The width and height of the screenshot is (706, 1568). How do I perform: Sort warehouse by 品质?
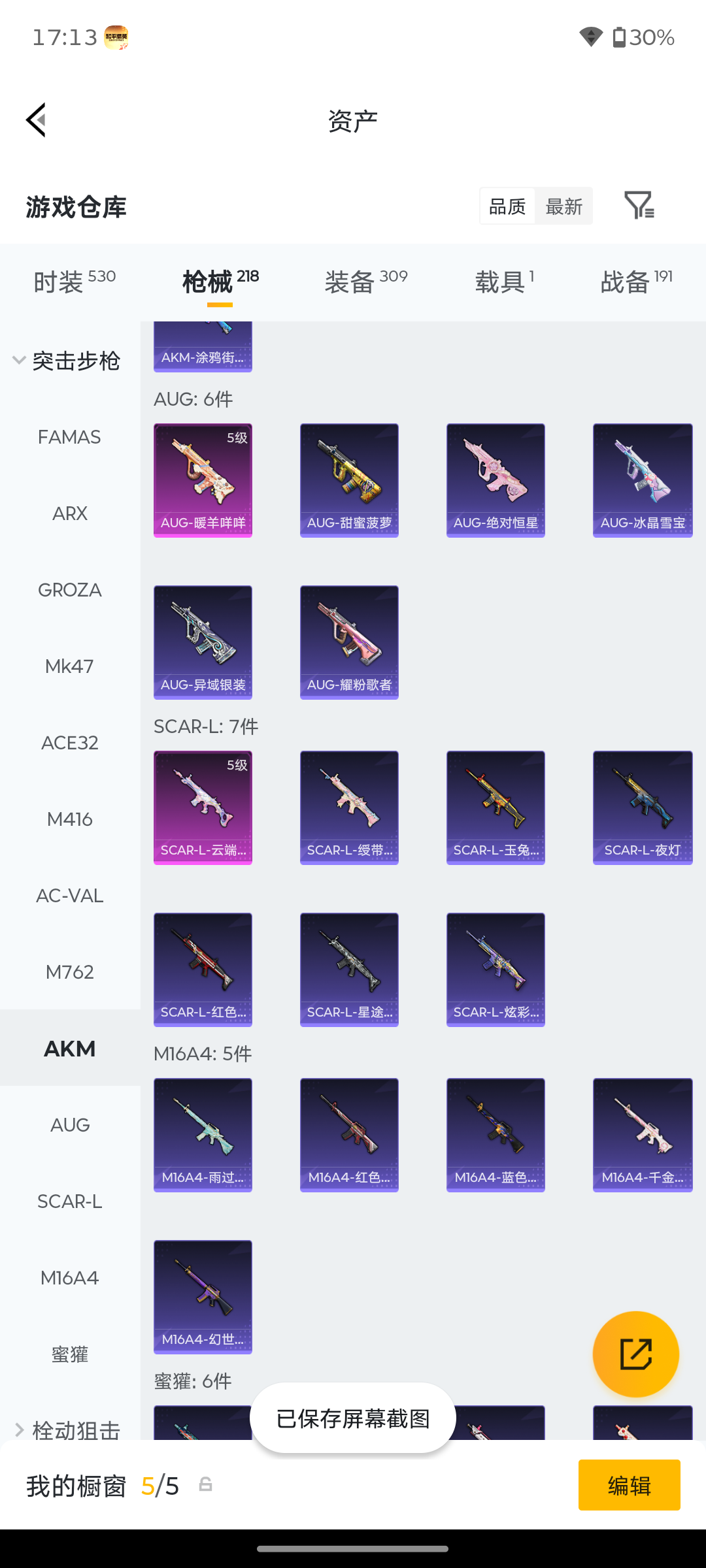[507, 206]
